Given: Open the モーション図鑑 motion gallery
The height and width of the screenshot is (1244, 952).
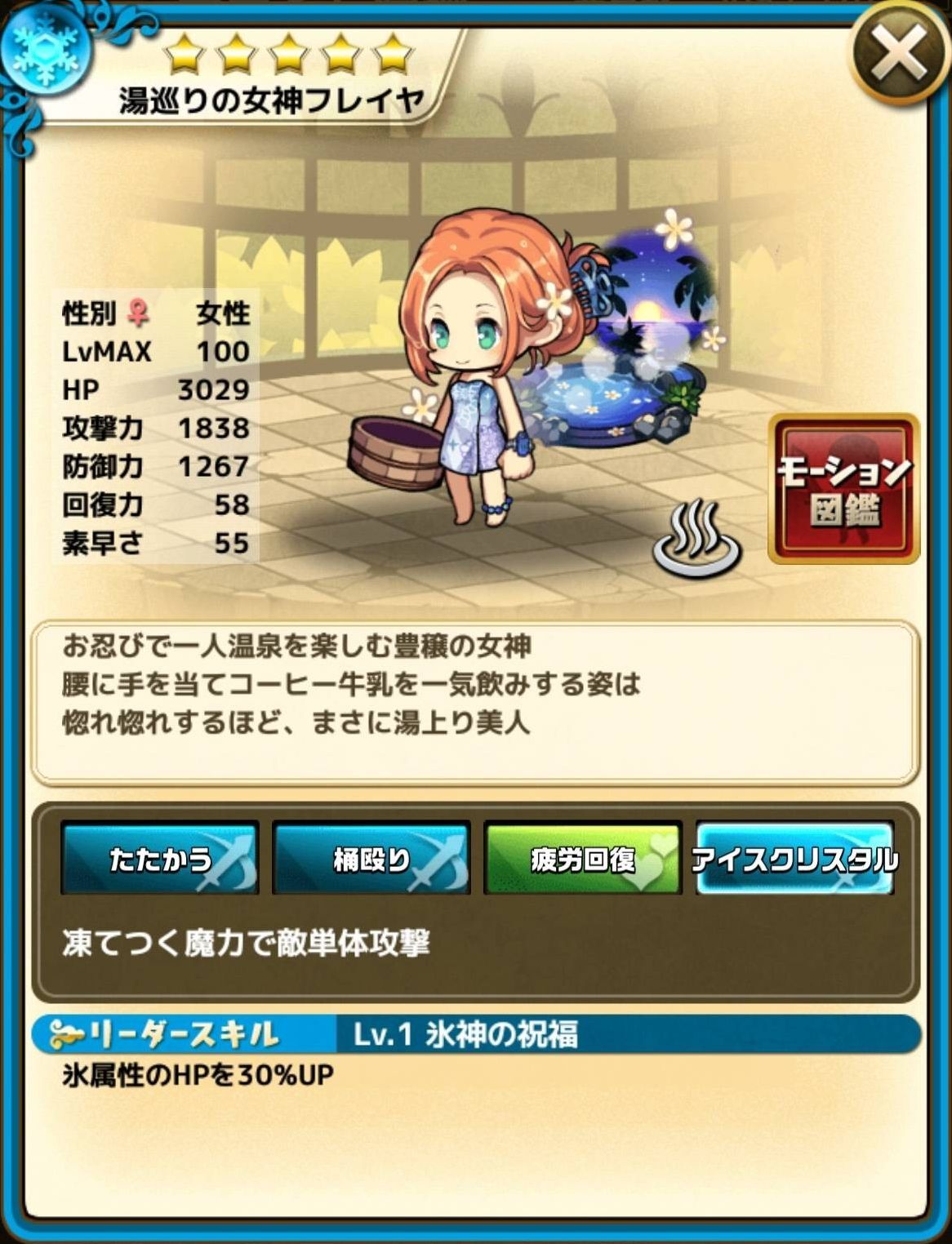Looking at the screenshot, I should tap(843, 488).
